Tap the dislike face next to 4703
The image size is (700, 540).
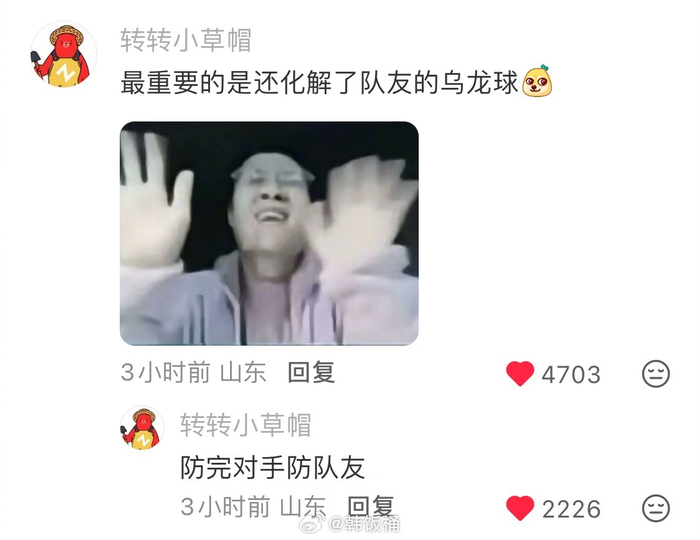click(x=655, y=374)
